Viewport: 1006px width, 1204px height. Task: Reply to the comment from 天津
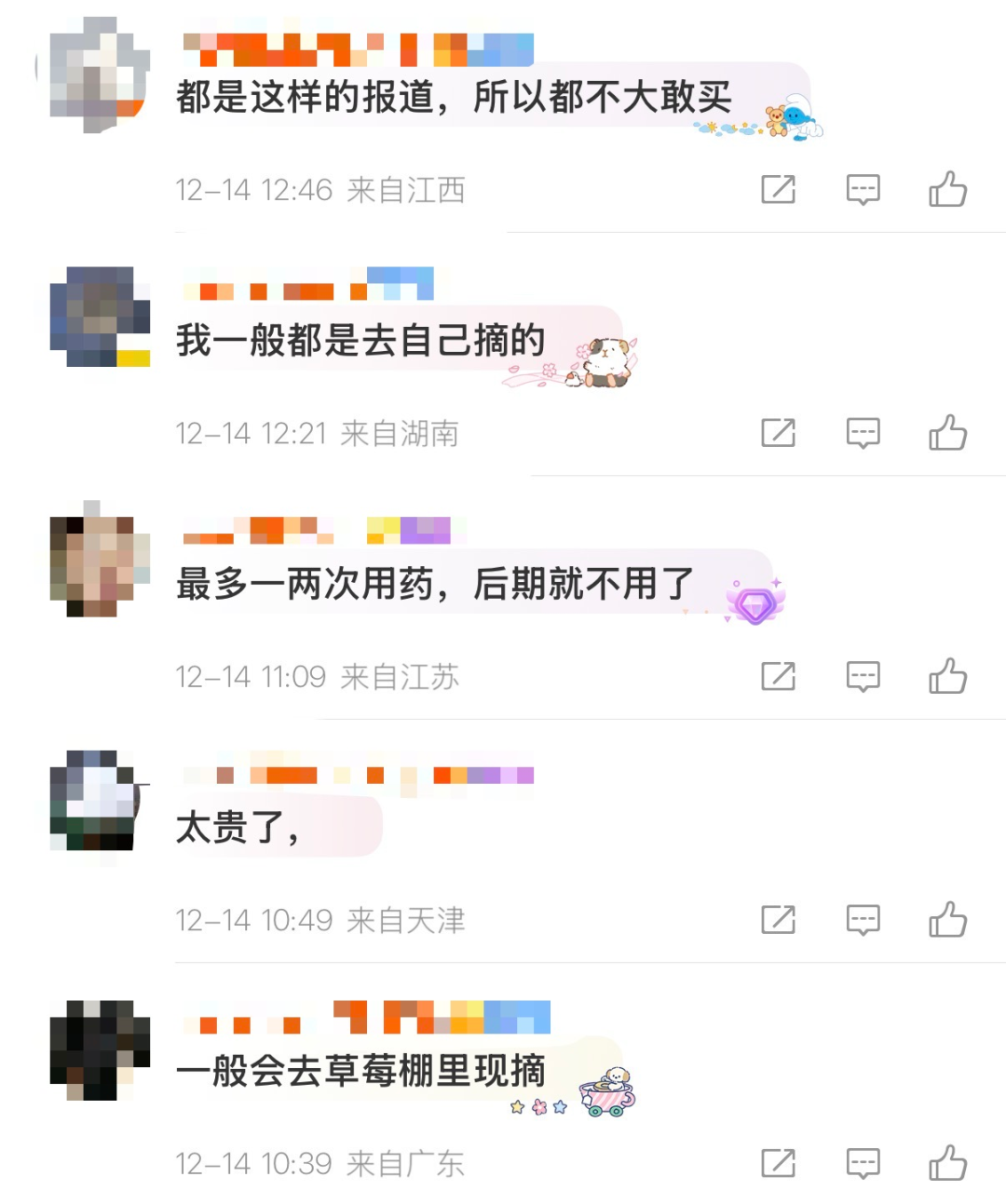click(863, 919)
